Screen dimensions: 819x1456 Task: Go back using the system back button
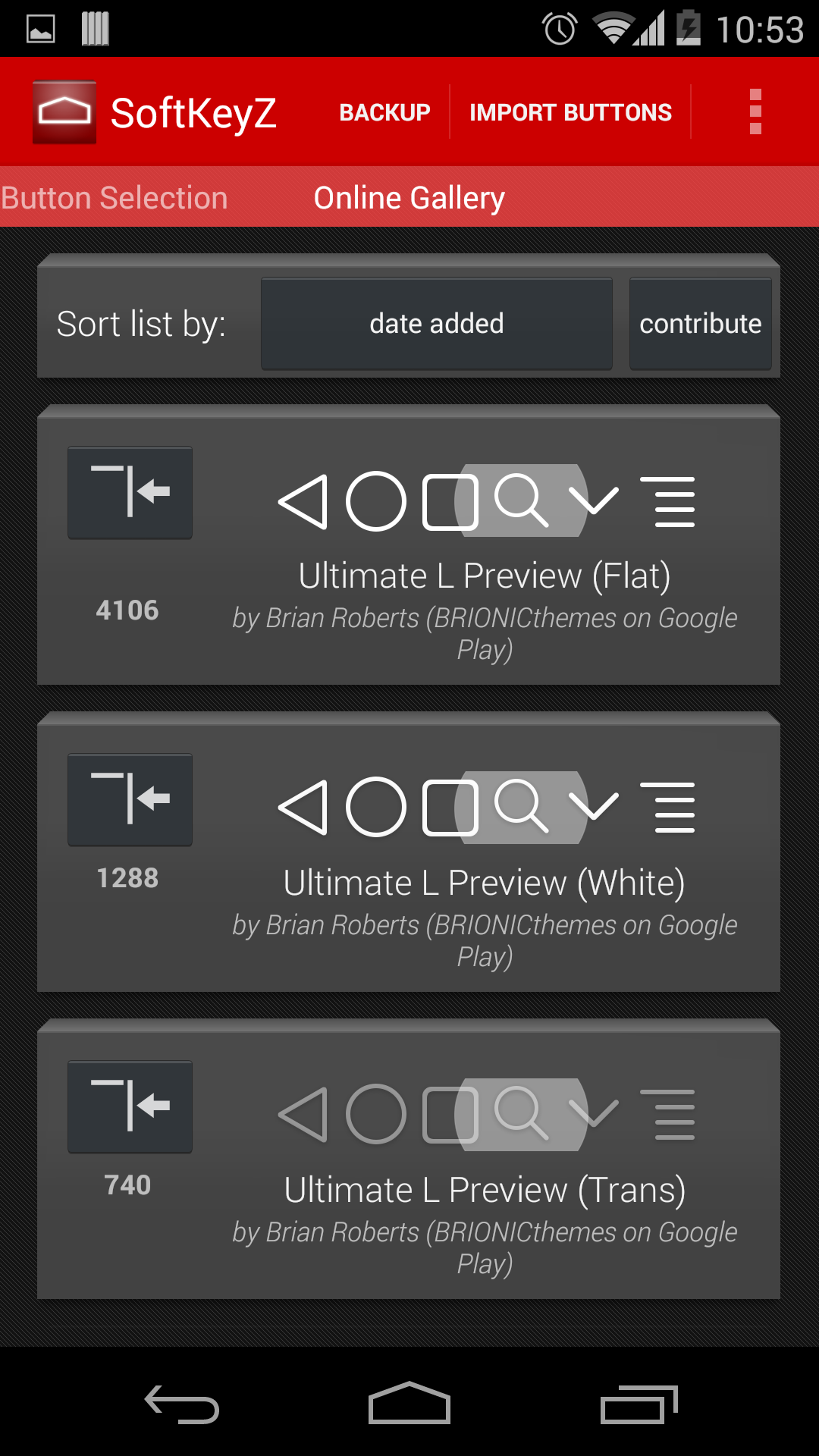pyautogui.click(x=182, y=1404)
